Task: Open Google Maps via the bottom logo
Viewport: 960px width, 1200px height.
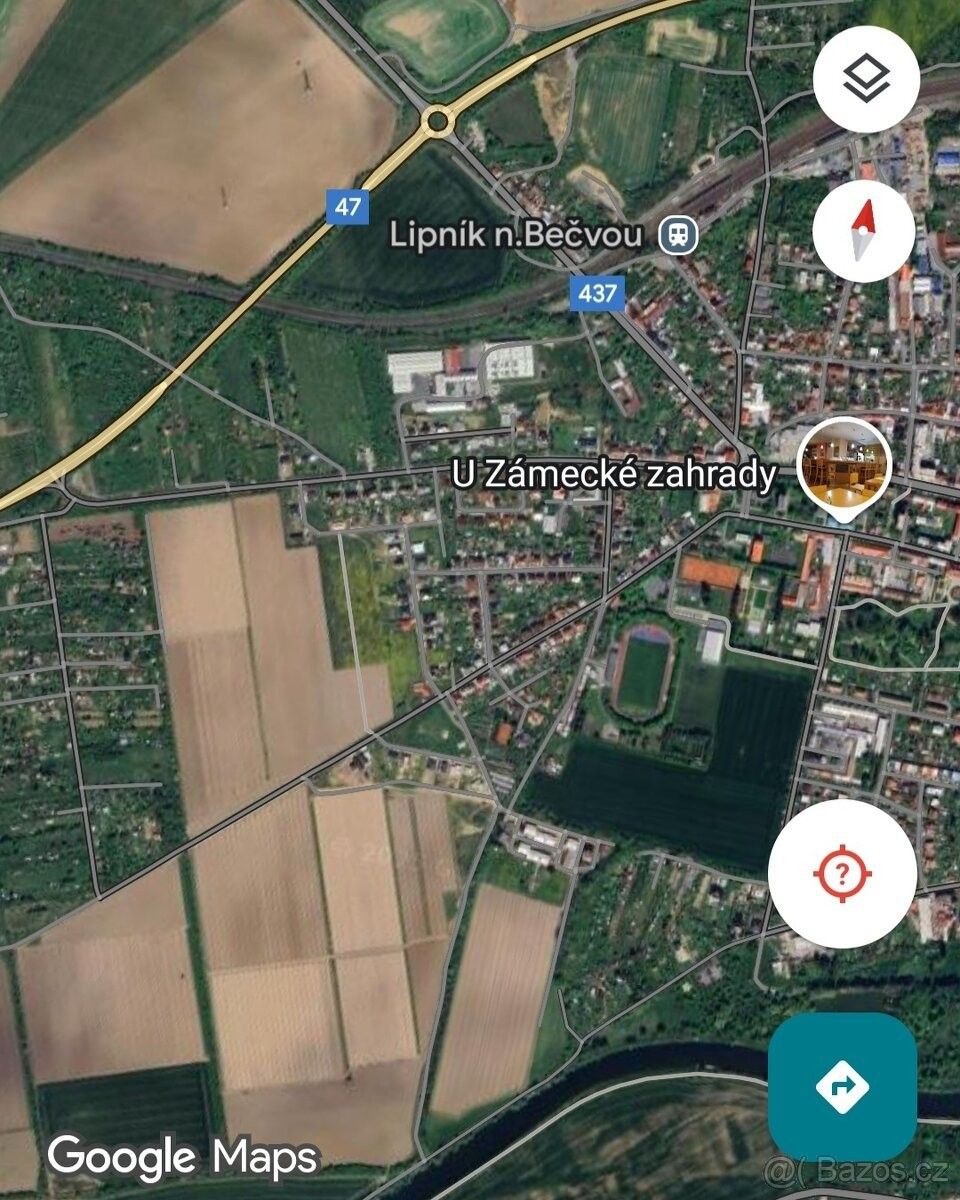Action: (x=185, y=1157)
